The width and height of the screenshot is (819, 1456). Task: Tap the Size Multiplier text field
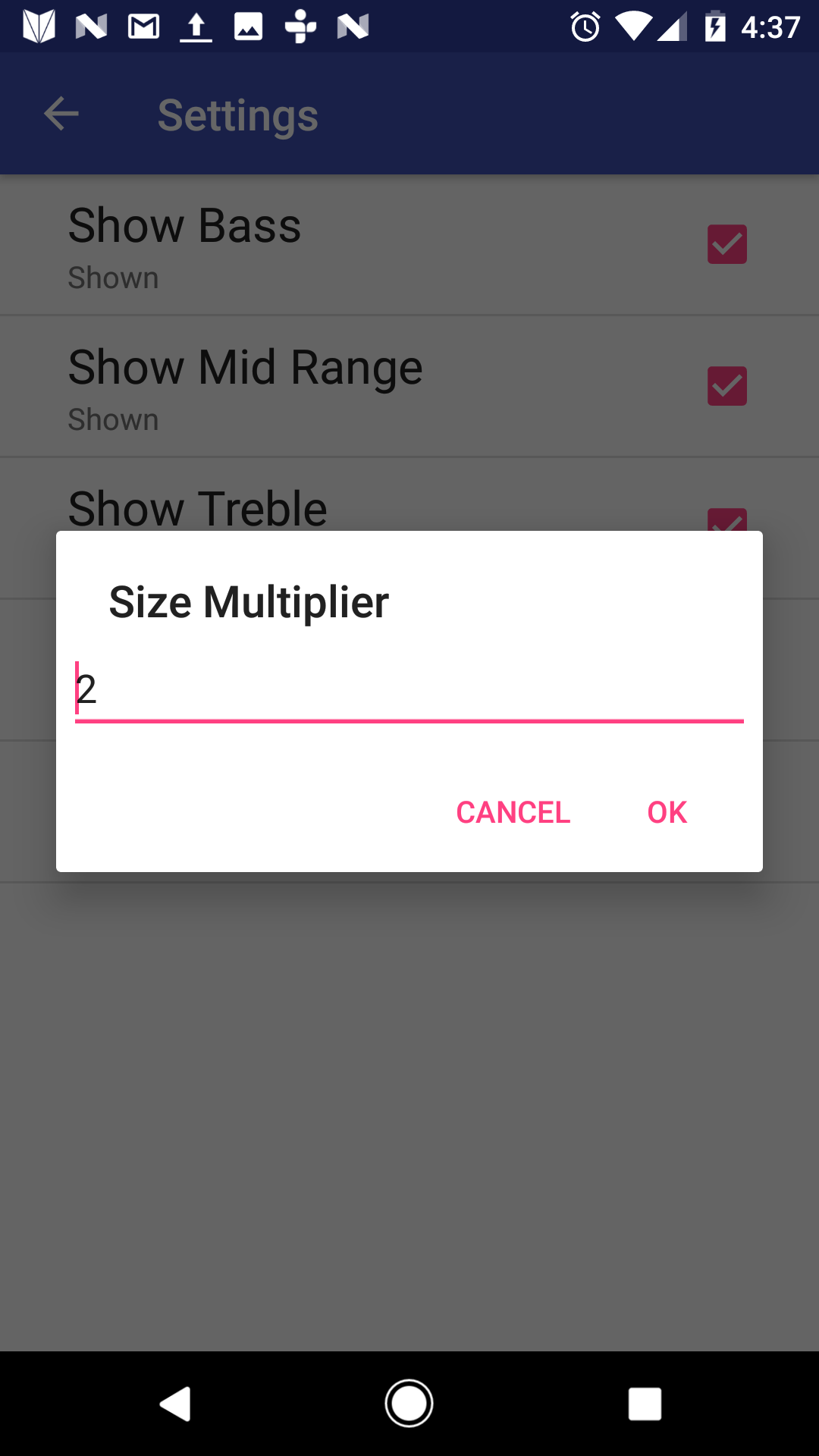pos(409,689)
